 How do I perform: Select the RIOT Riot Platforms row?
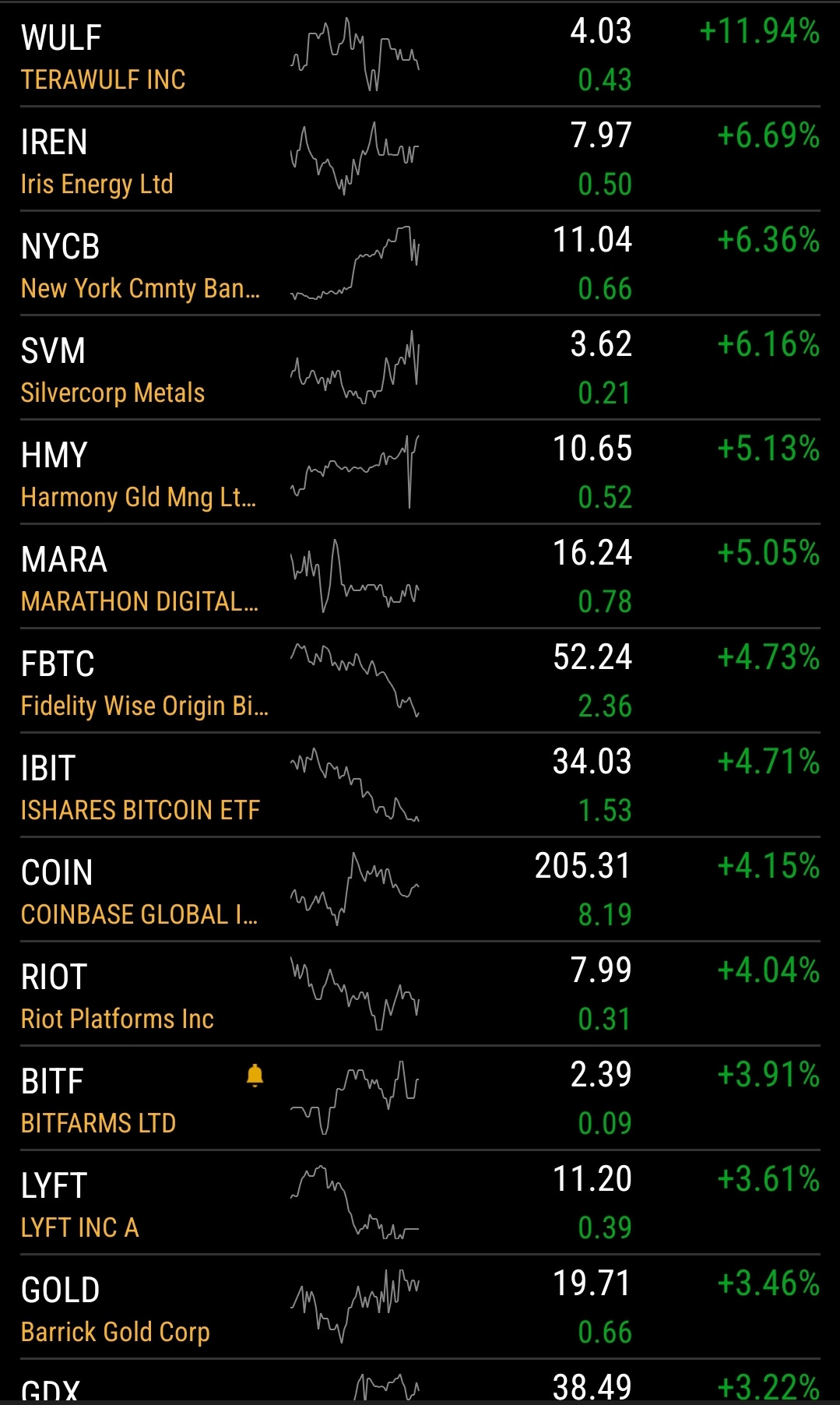click(420, 994)
